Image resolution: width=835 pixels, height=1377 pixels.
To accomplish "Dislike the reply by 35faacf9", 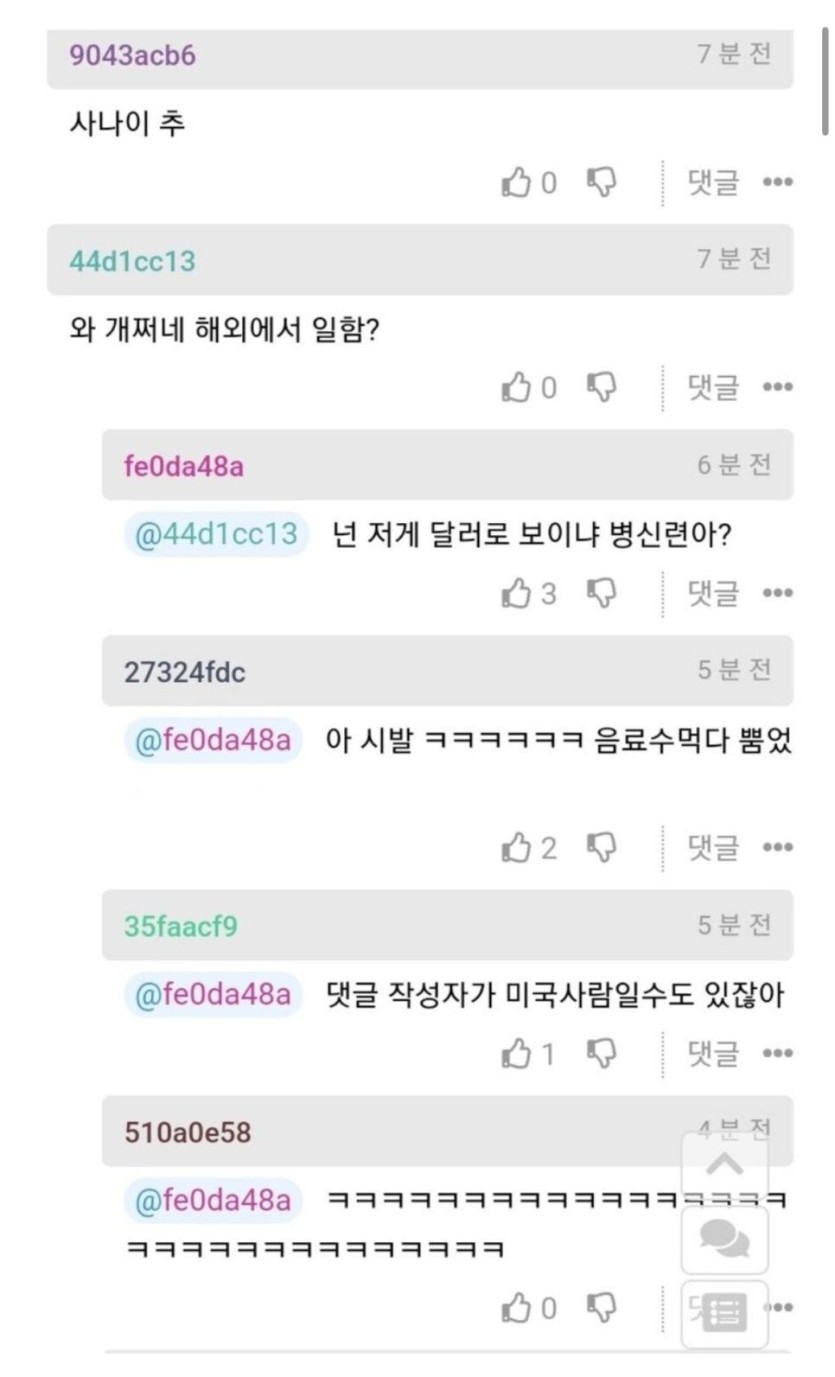I will click(x=600, y=1053).
